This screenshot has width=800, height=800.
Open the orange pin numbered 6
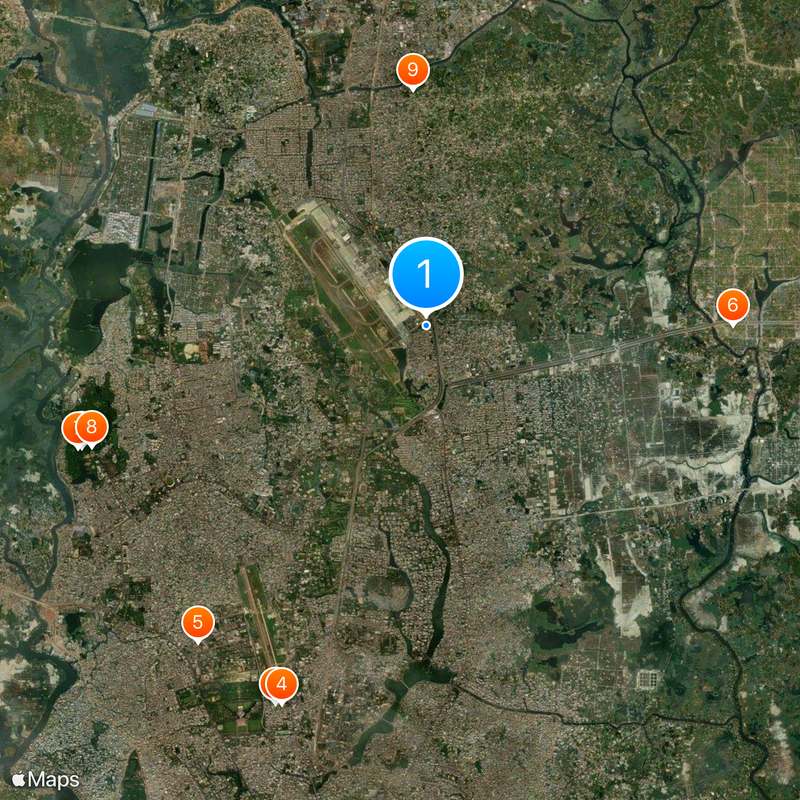point(732,304)
